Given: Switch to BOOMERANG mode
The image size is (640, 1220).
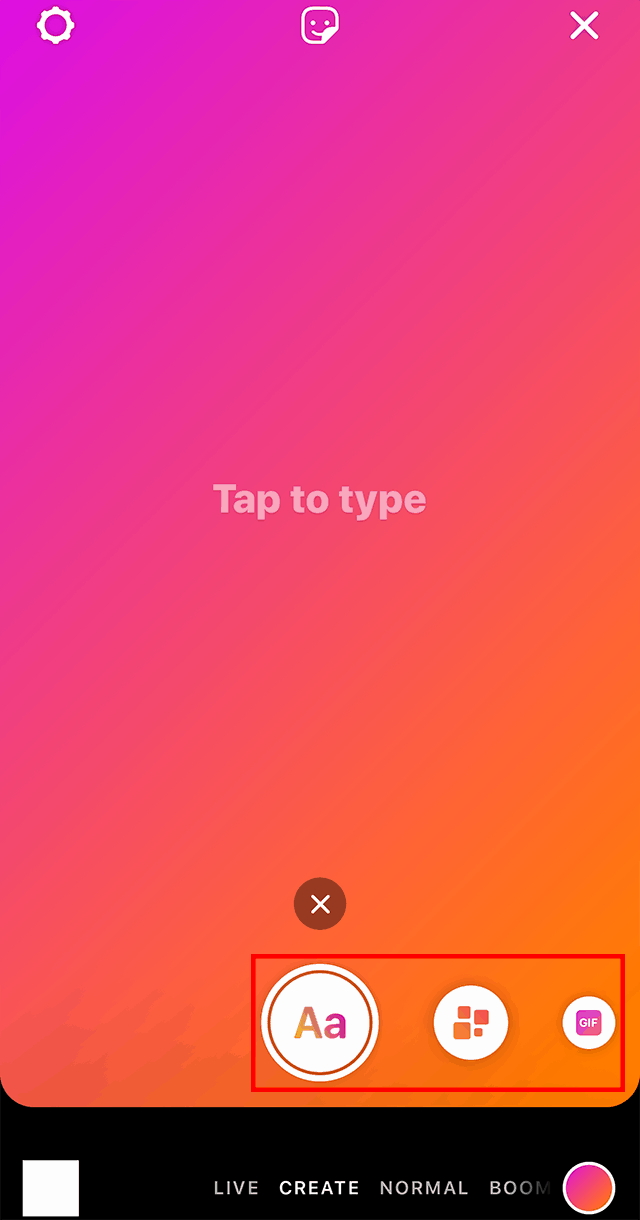Looking at the screenshot, I should coord(519,1188).
